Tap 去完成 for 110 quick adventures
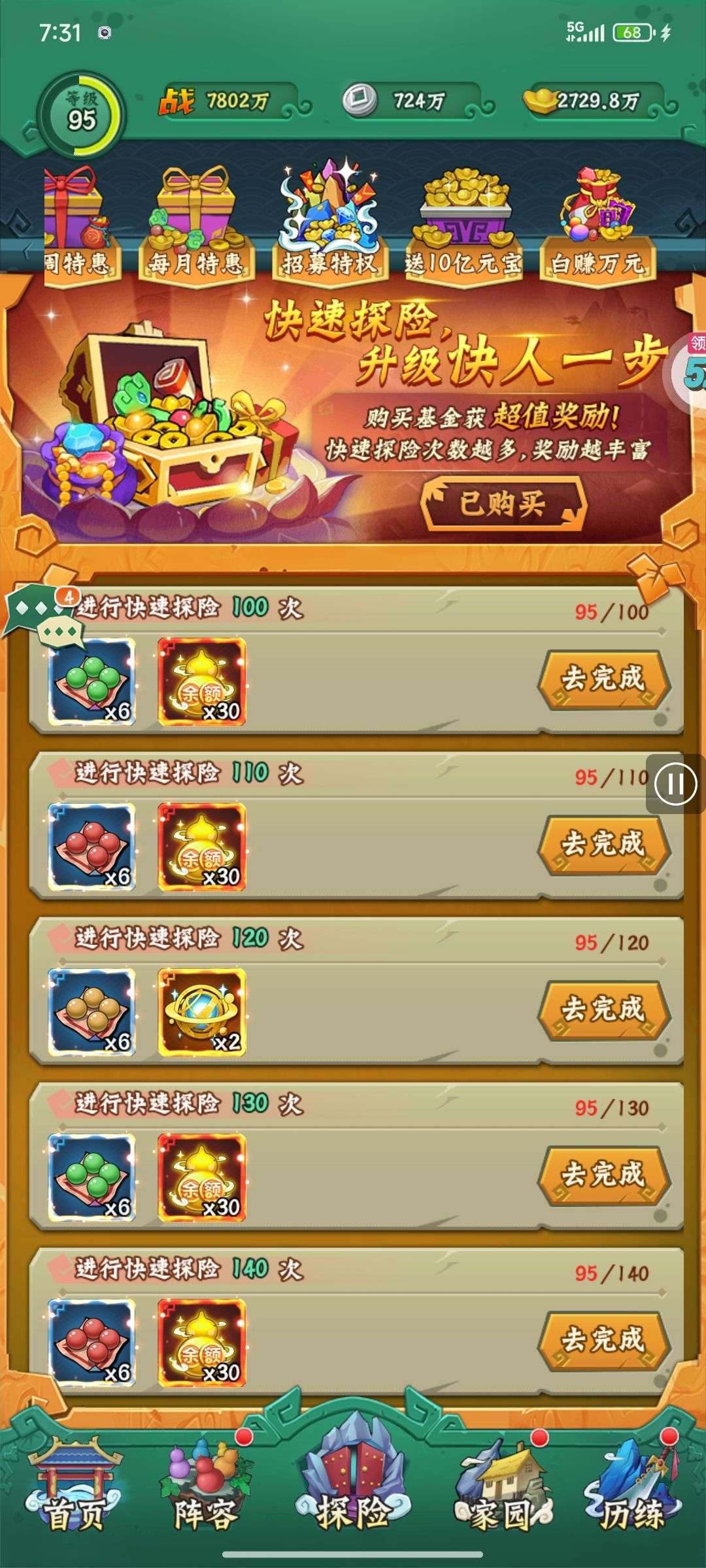The height and width of the screenshot is (1568, 706). 604,845
